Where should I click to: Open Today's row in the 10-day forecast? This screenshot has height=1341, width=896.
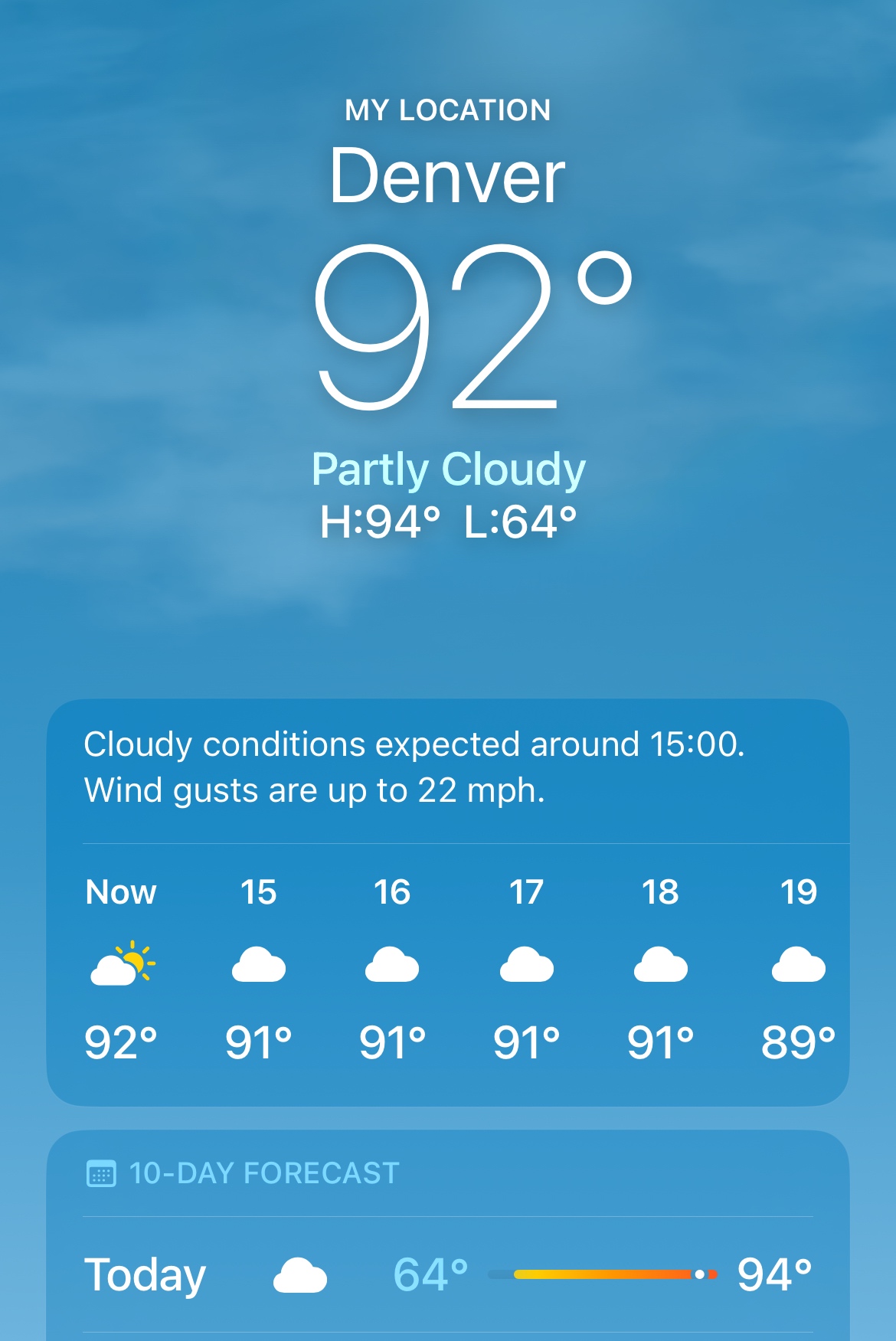click(447, 1274)
